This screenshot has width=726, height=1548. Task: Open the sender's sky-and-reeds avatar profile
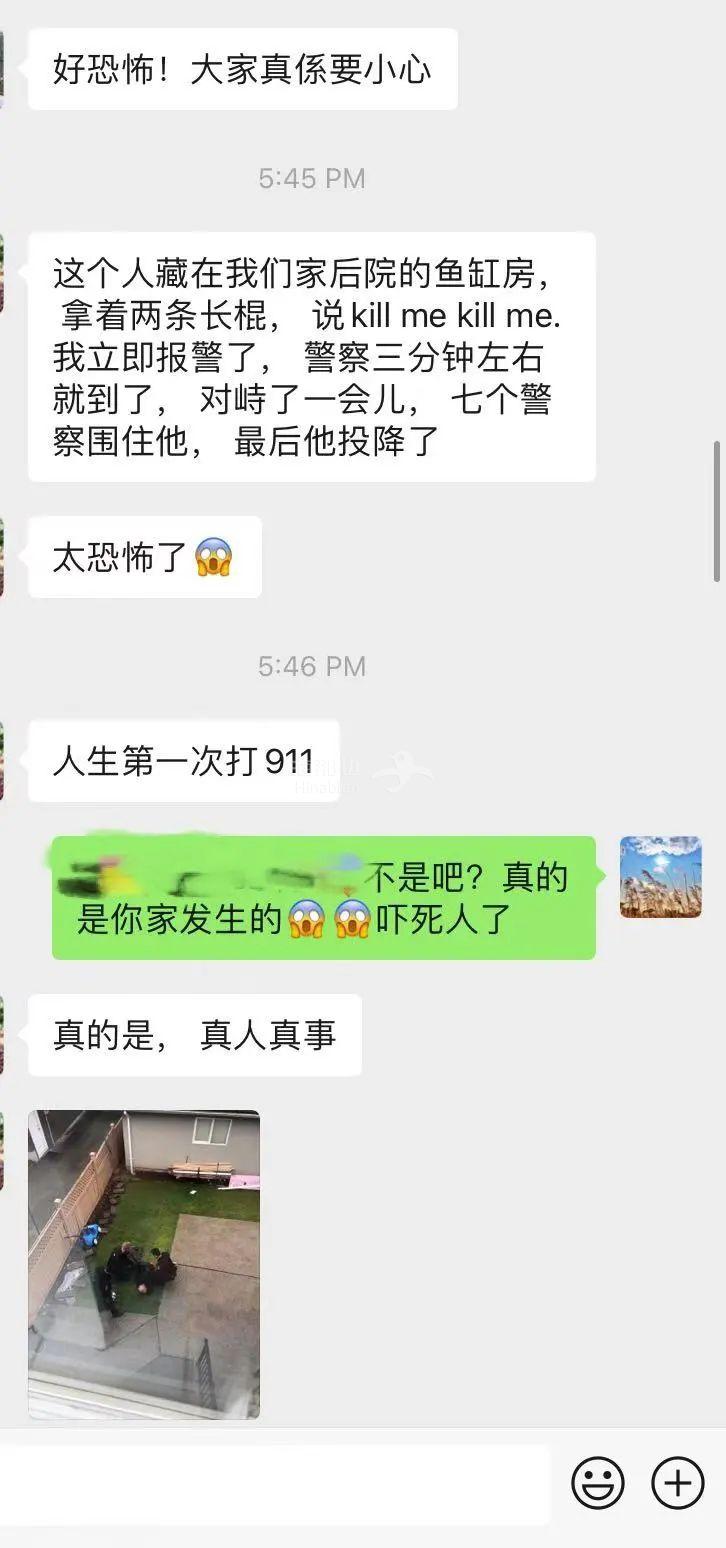660,877
